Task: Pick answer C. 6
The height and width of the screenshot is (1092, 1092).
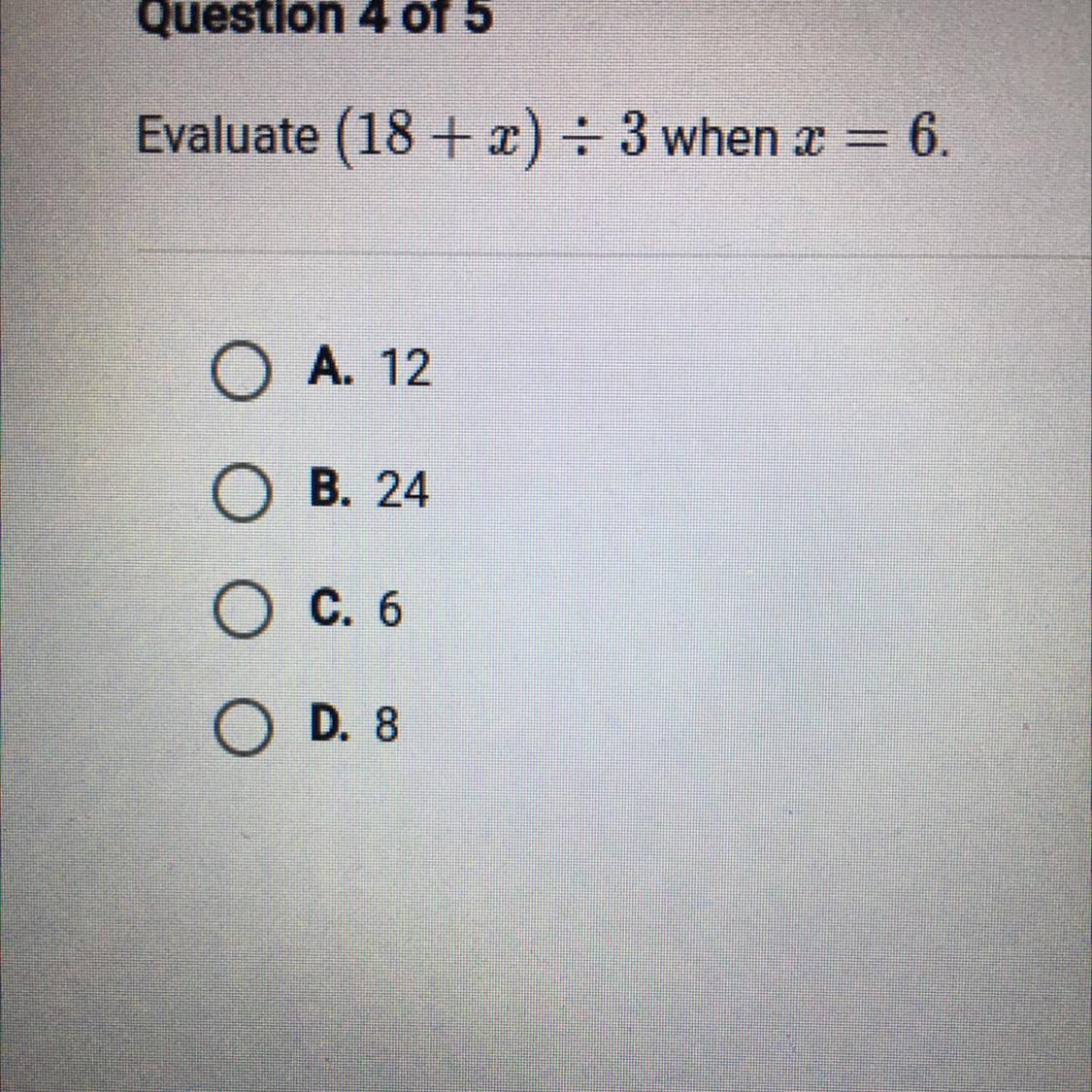Action: coord(240,612)
